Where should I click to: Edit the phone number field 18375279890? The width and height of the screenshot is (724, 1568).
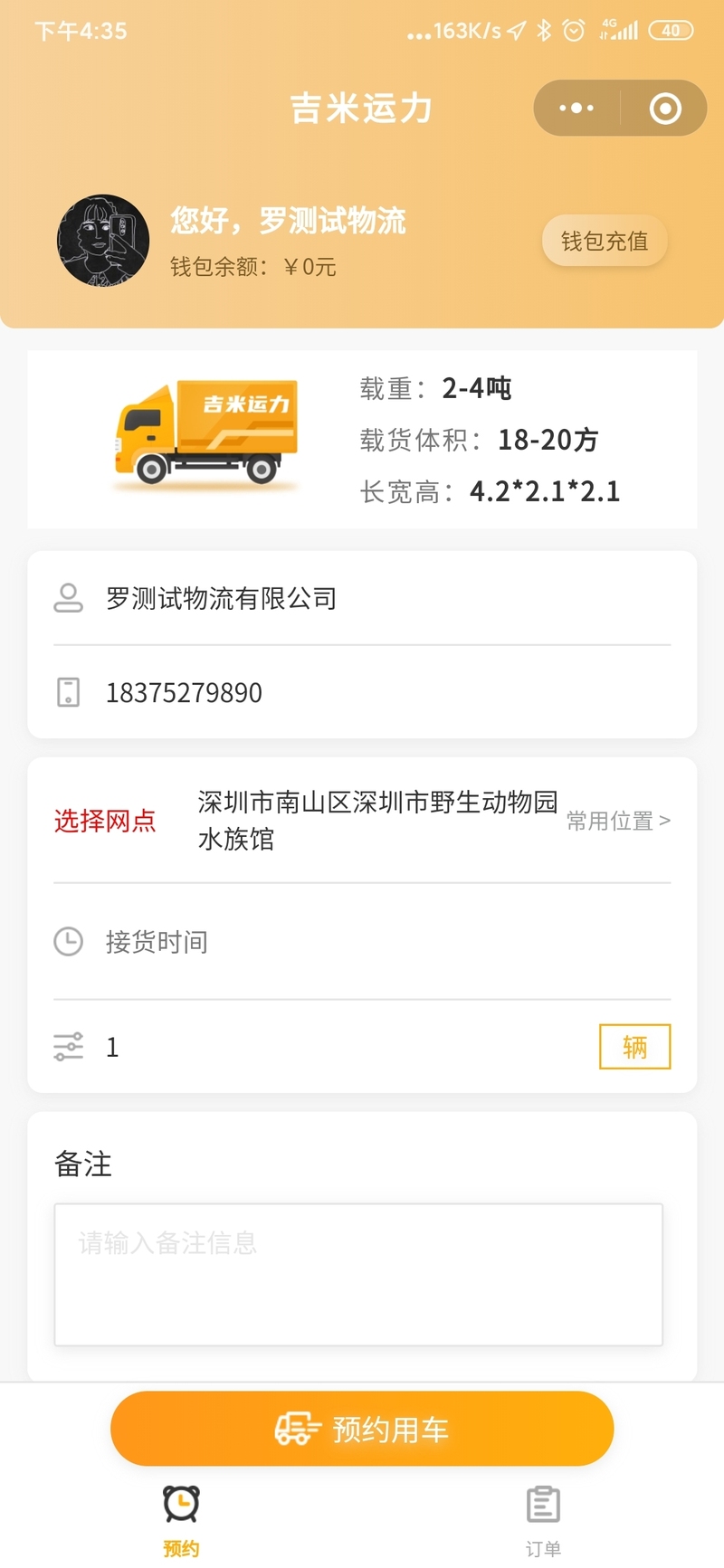(362, 692)
